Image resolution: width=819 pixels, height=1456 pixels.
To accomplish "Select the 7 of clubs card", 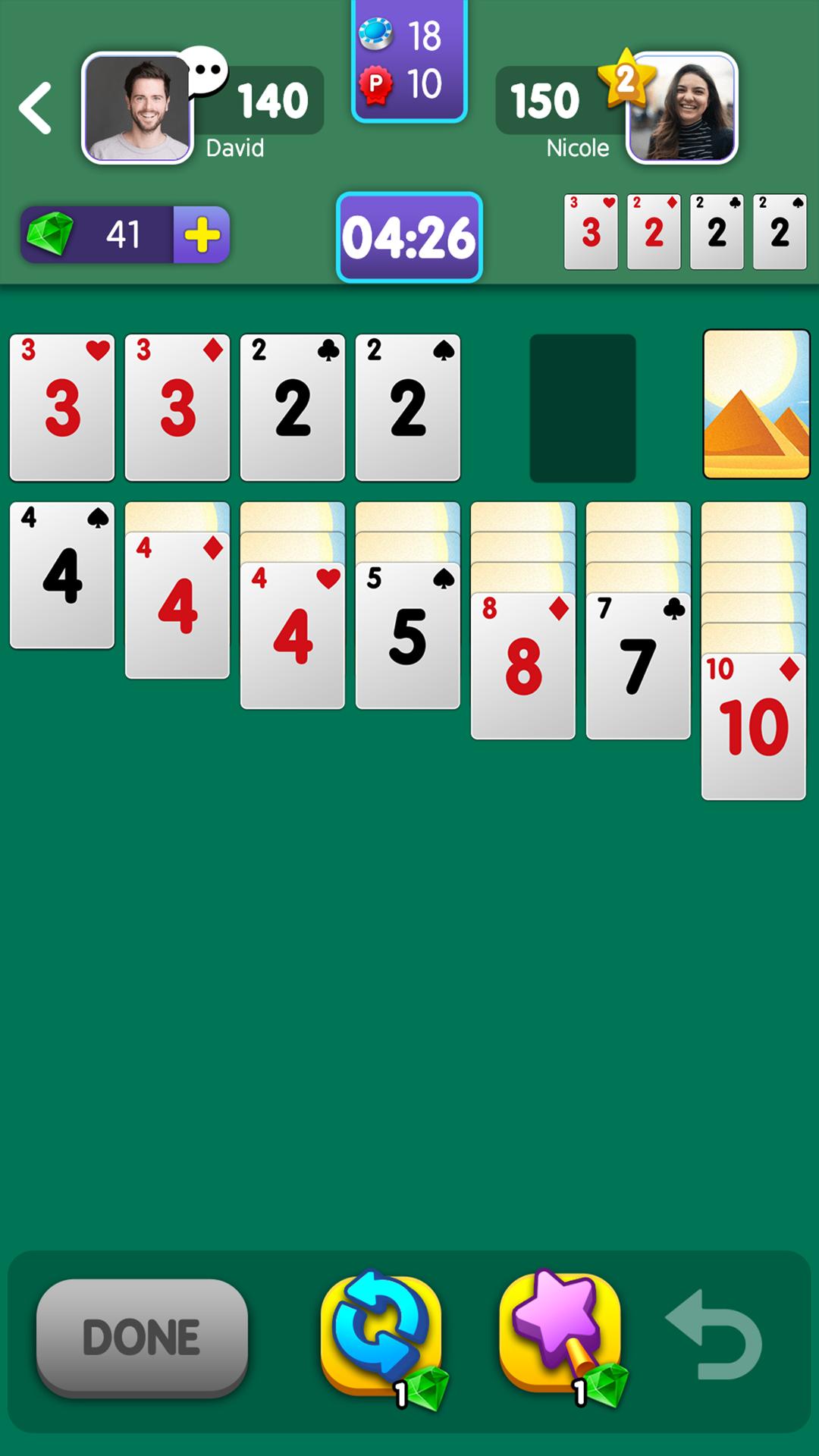I will coord(639,667).
